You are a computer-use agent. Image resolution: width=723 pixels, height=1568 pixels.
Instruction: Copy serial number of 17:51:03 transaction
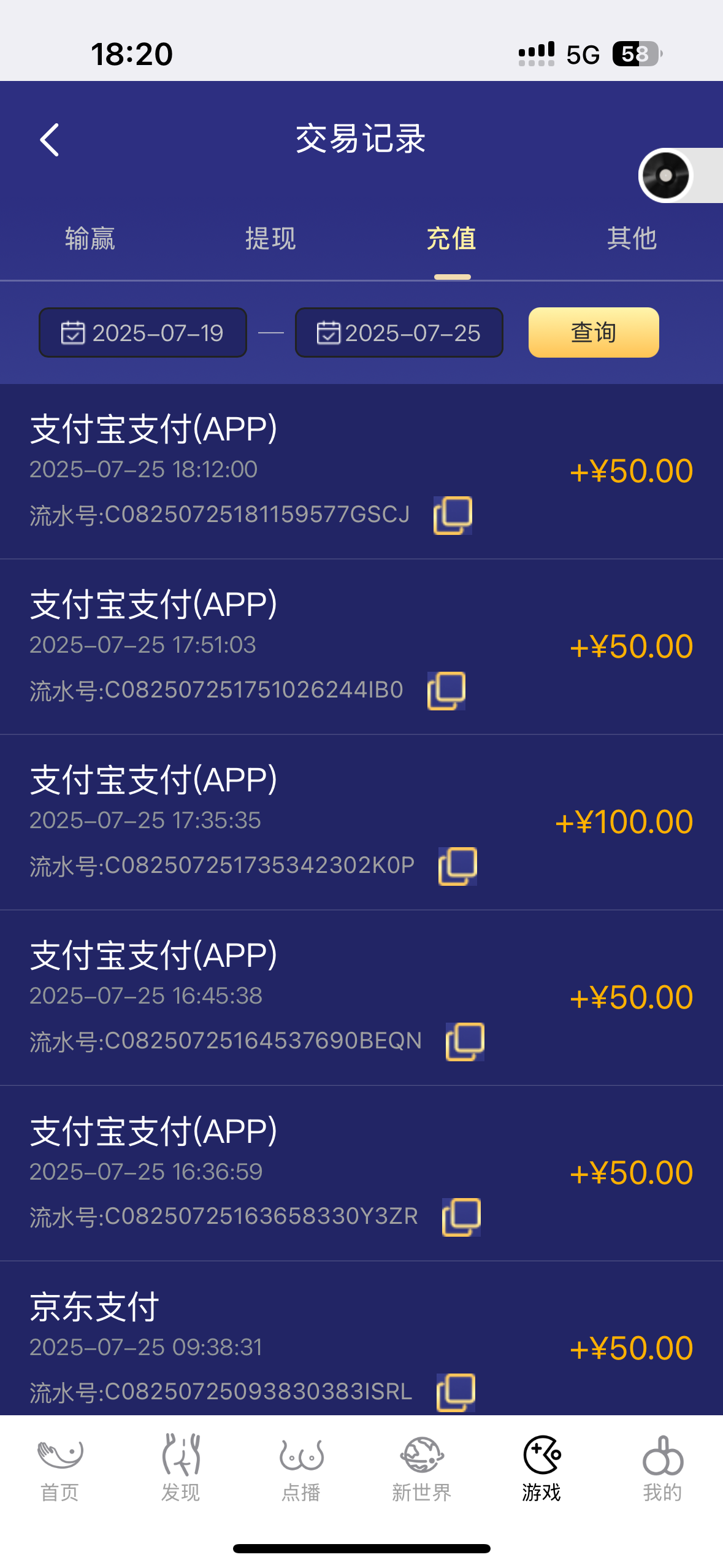446,691
